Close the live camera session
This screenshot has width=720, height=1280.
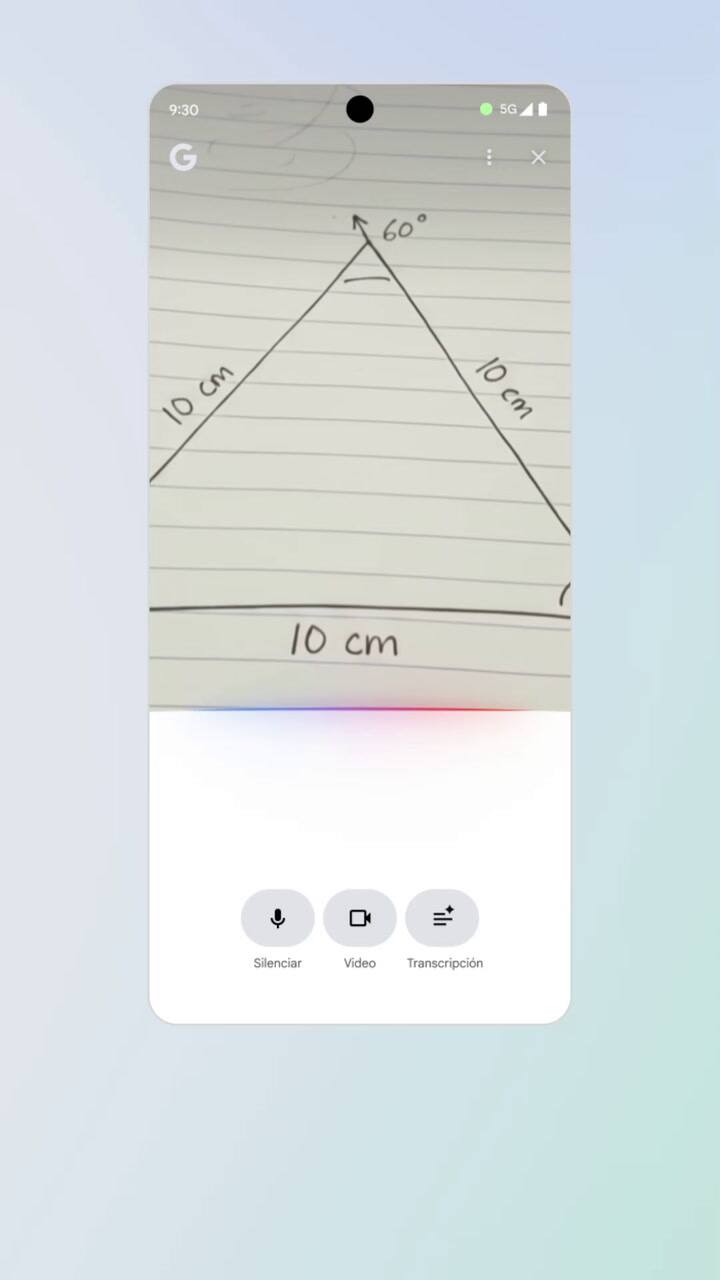(x=538, y=157)
